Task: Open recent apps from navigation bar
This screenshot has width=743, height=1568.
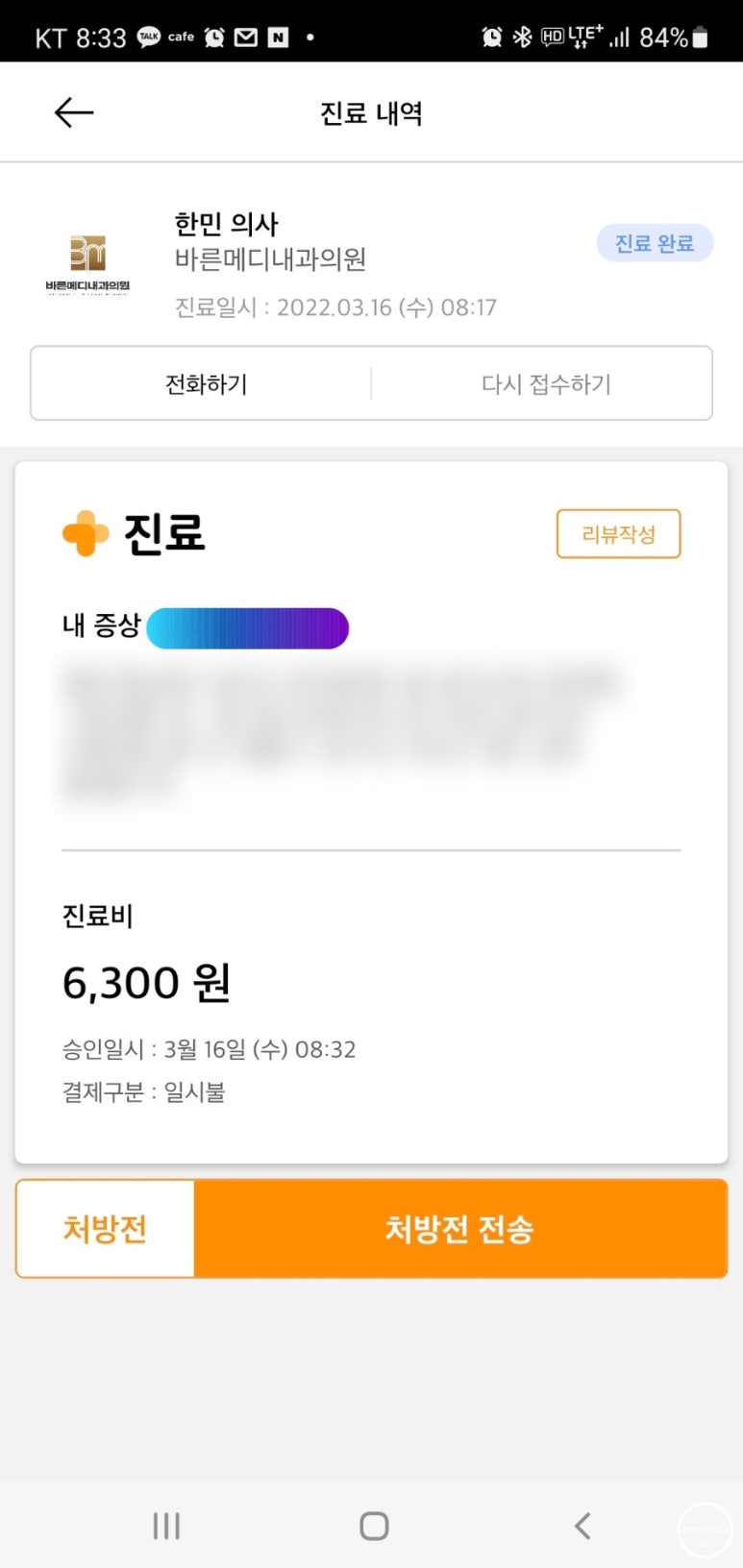Action: pyautogui.click(x=166, y=1526)
